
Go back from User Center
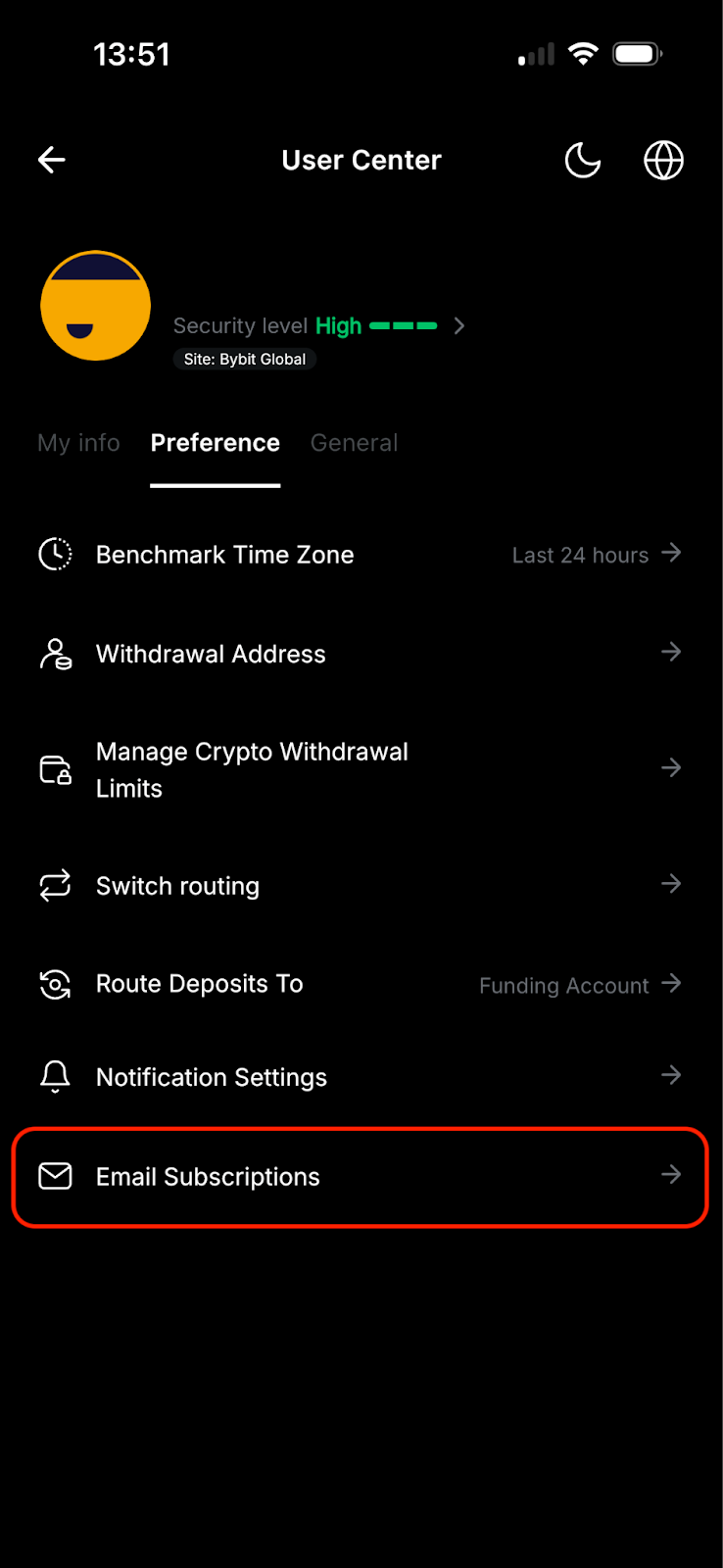point(52,160)
